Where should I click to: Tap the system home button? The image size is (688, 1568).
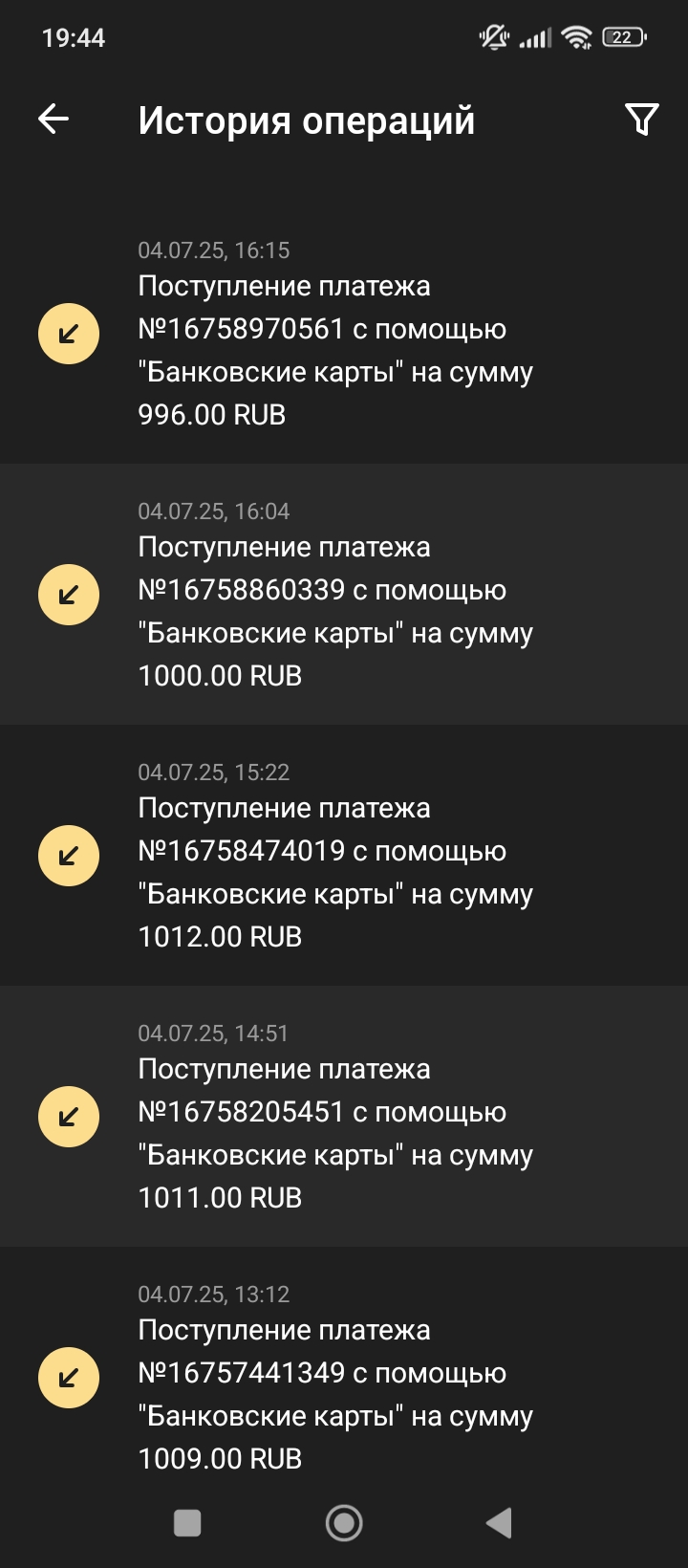point(344,1523)
